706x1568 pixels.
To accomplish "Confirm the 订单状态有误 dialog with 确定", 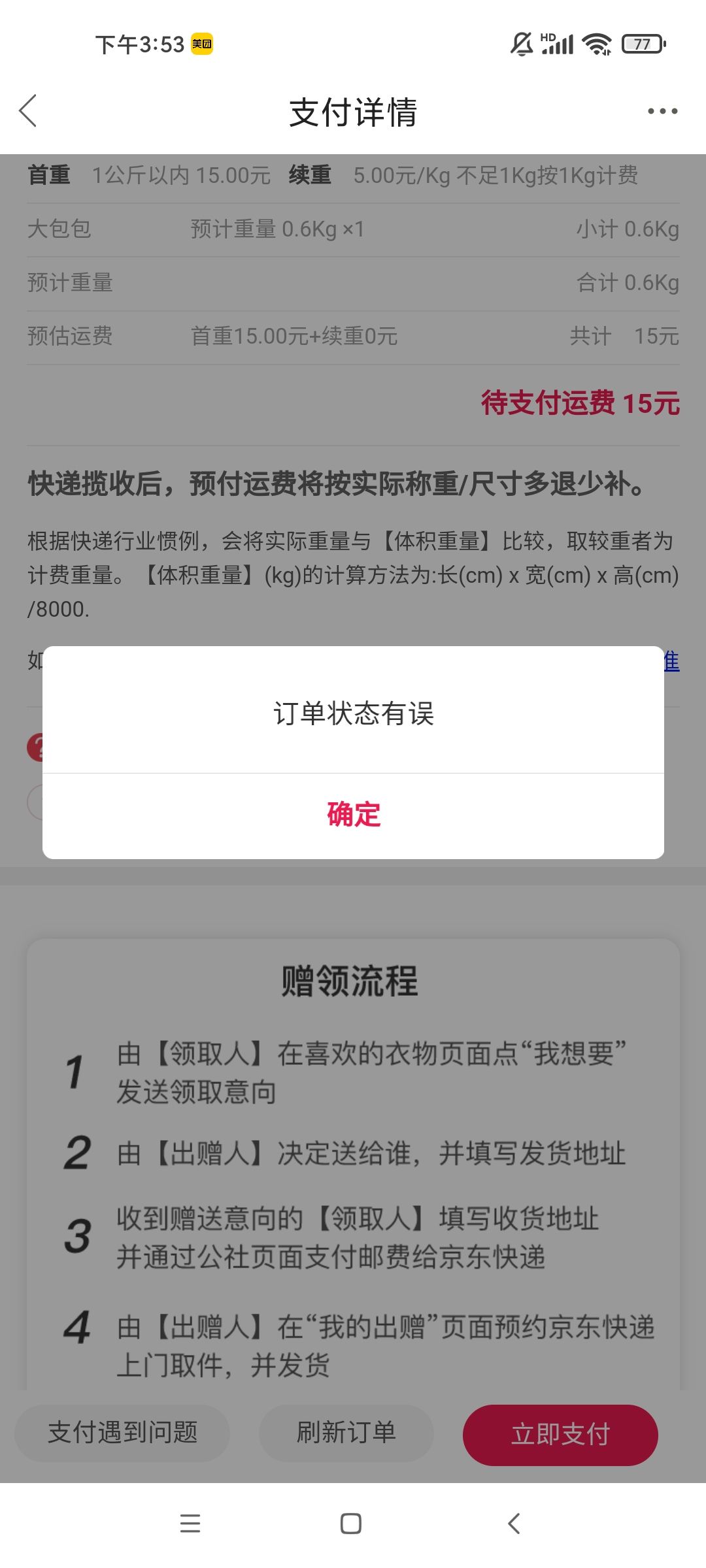I will [353, 815].
